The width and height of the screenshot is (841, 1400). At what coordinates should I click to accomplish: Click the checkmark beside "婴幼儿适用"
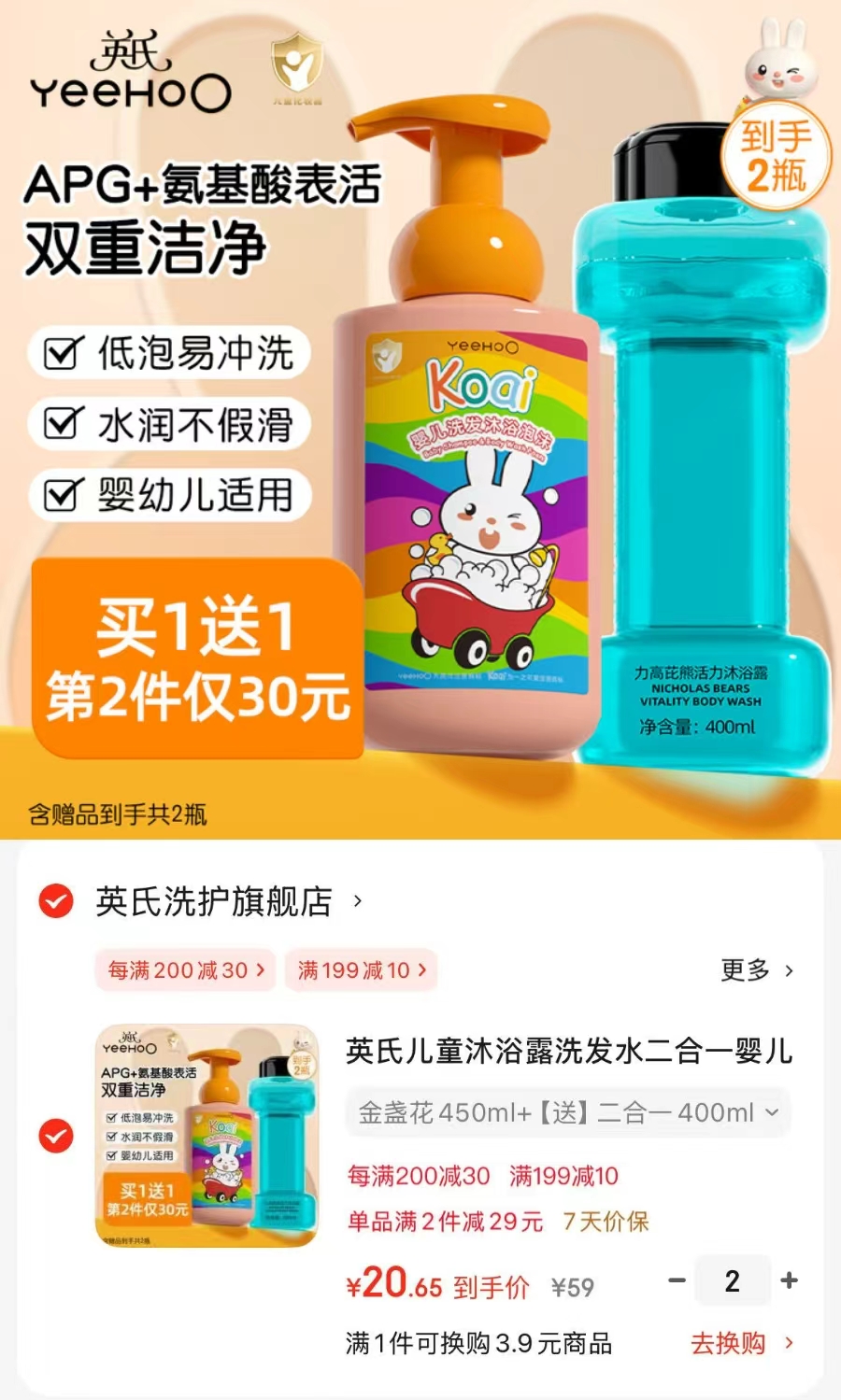click(x=58, y=493)
